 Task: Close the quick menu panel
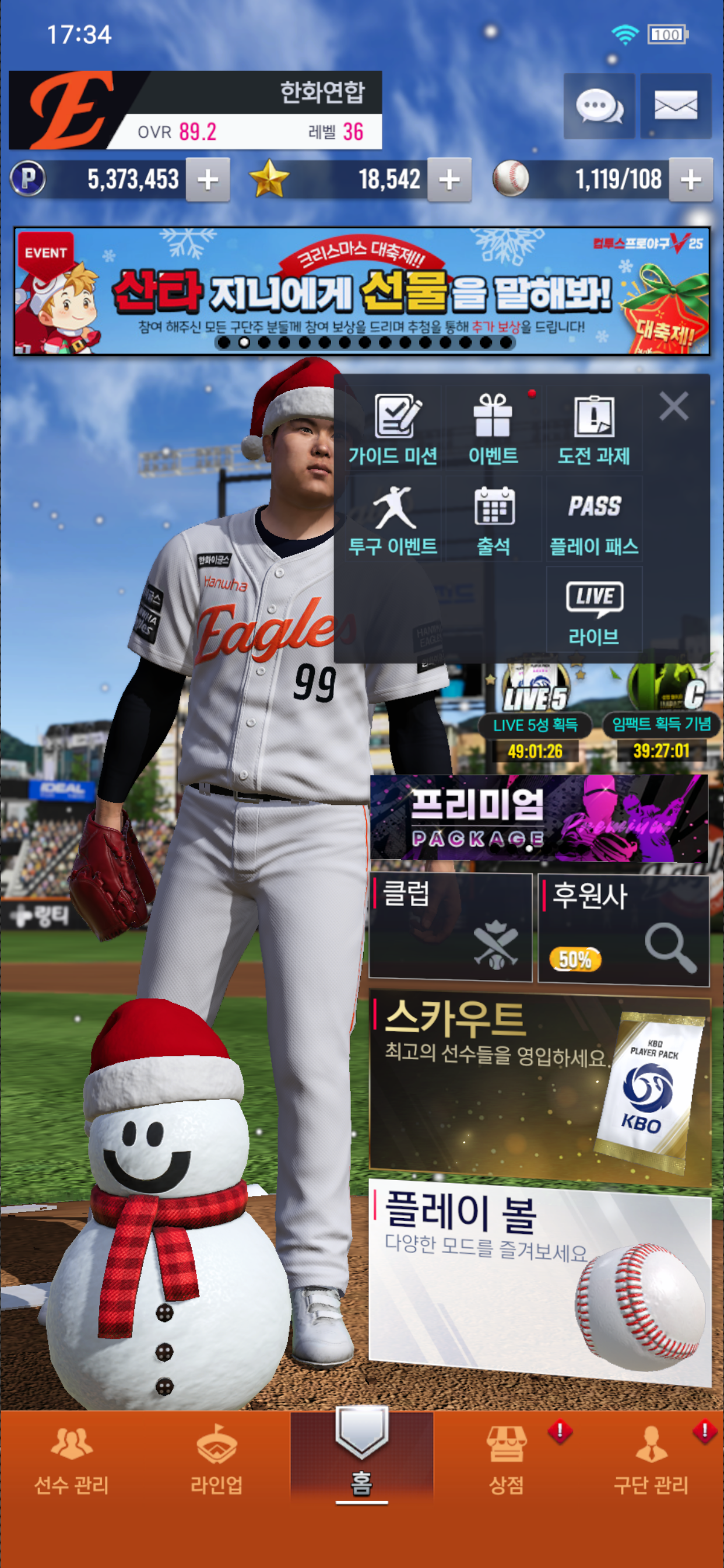tap(673, 406)
